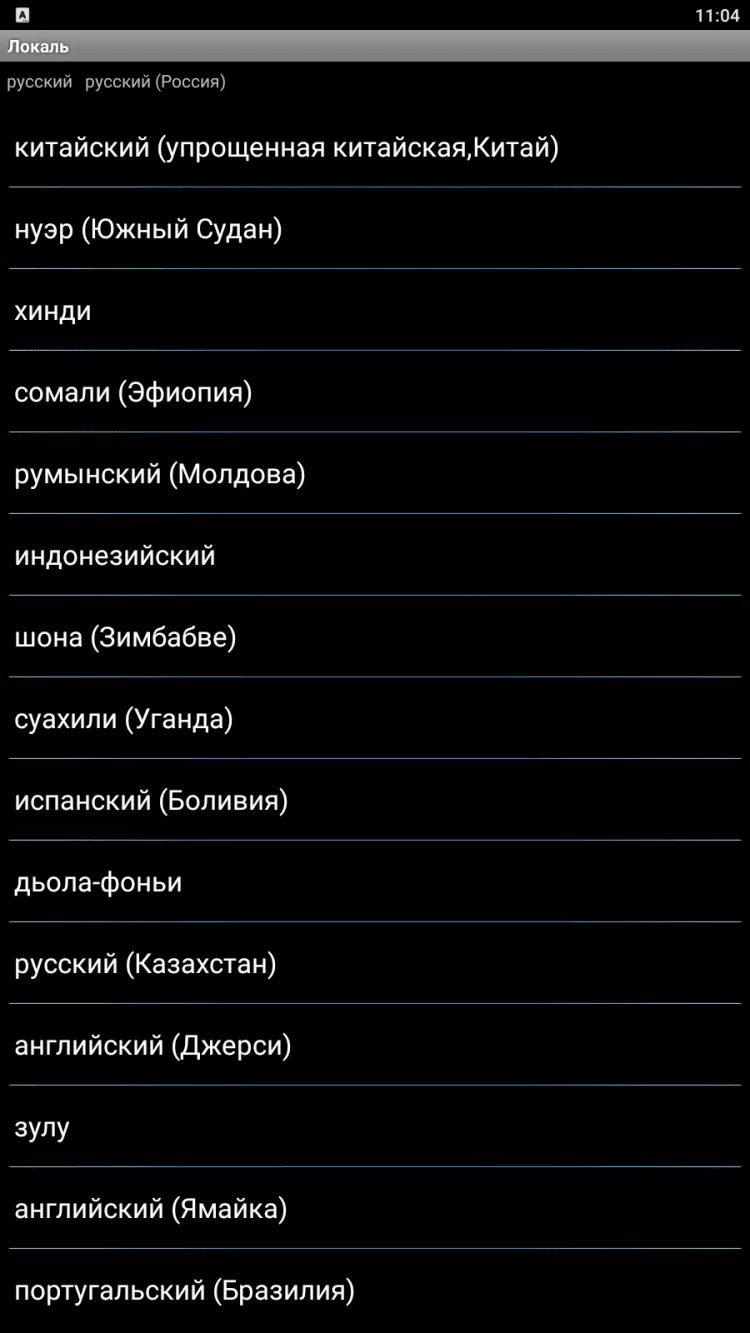
Task: Pick английский (Ямайка) locale
Action: tap(151, 1209)
